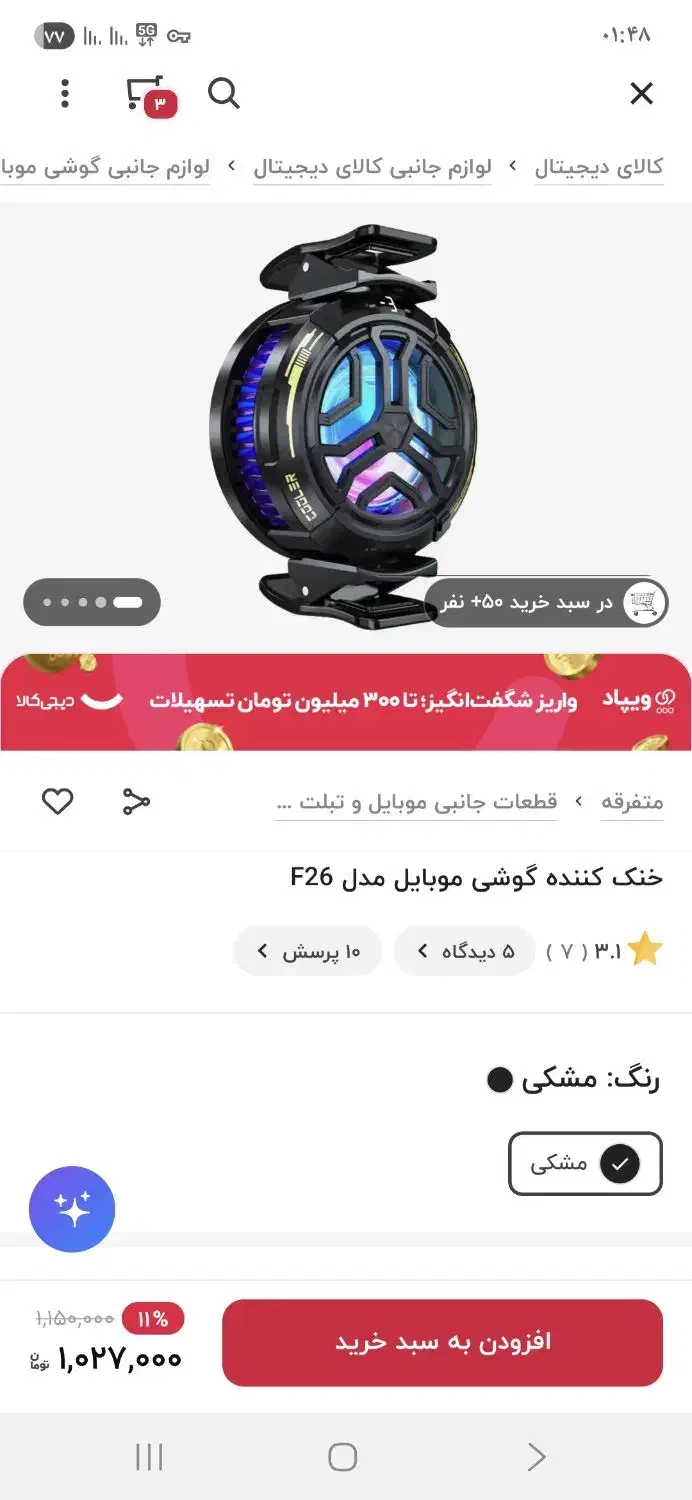
Task: Open لوازم جانبی کالای دیجیتال breadcrumb
Action: [x=372, y=167]
